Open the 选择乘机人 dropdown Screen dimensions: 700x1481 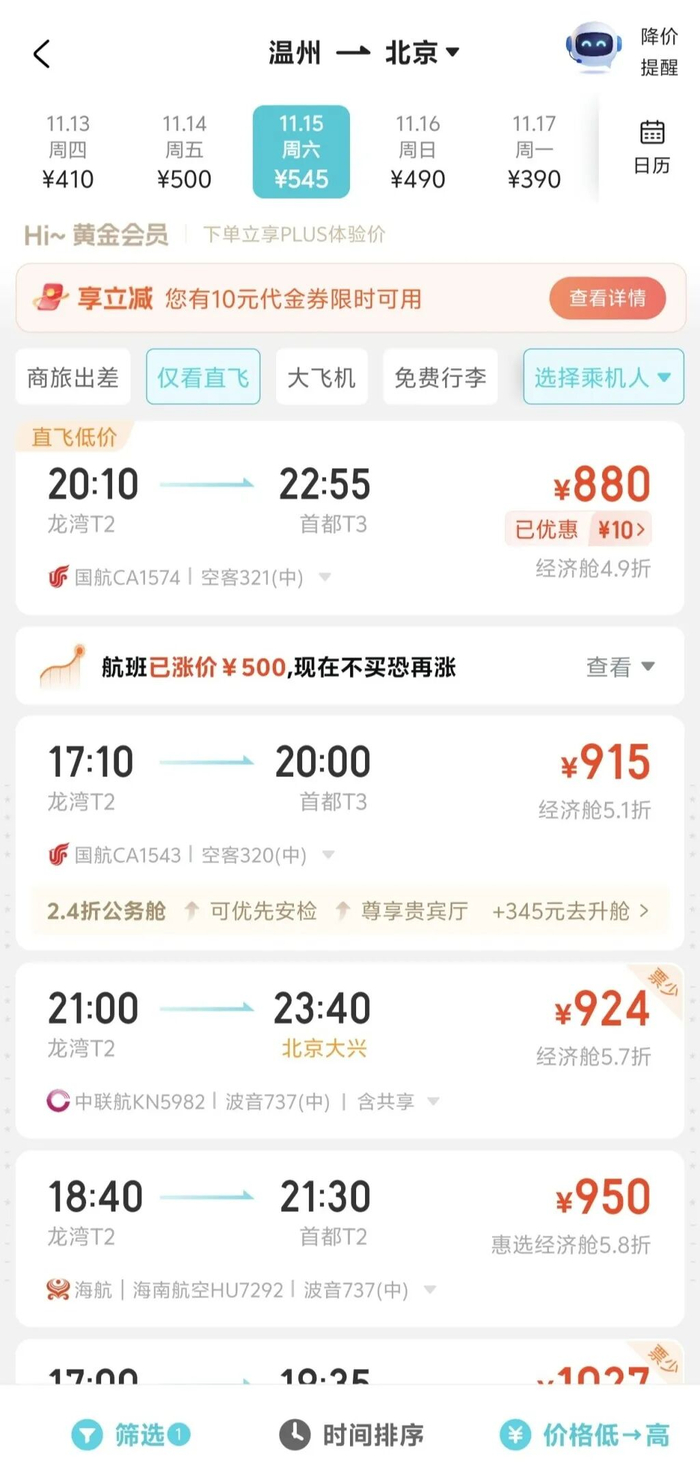click(603, 377)
